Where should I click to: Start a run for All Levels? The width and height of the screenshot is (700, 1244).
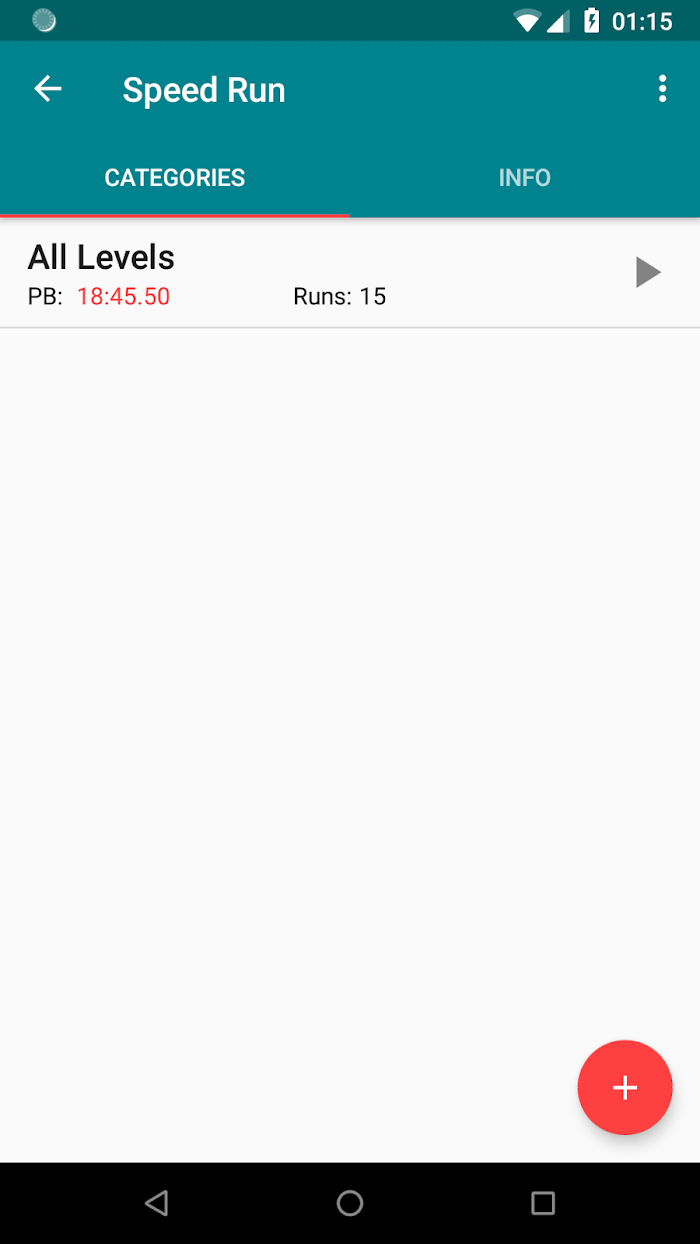[x=648, y=272]
